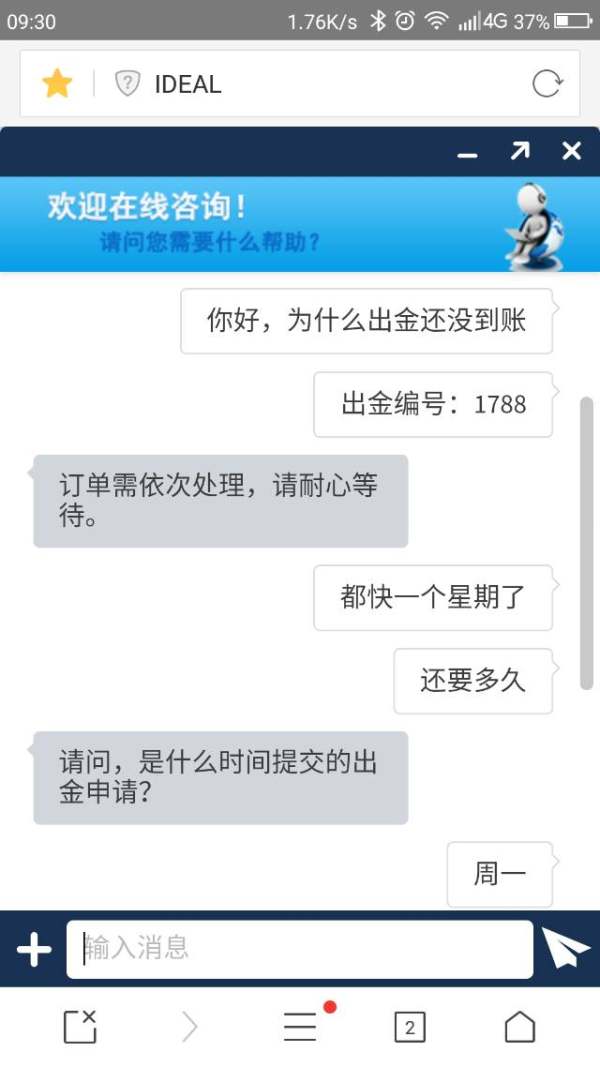Minimize the chat window
This screenshot has width=600, height=1067.
(467, 154)
